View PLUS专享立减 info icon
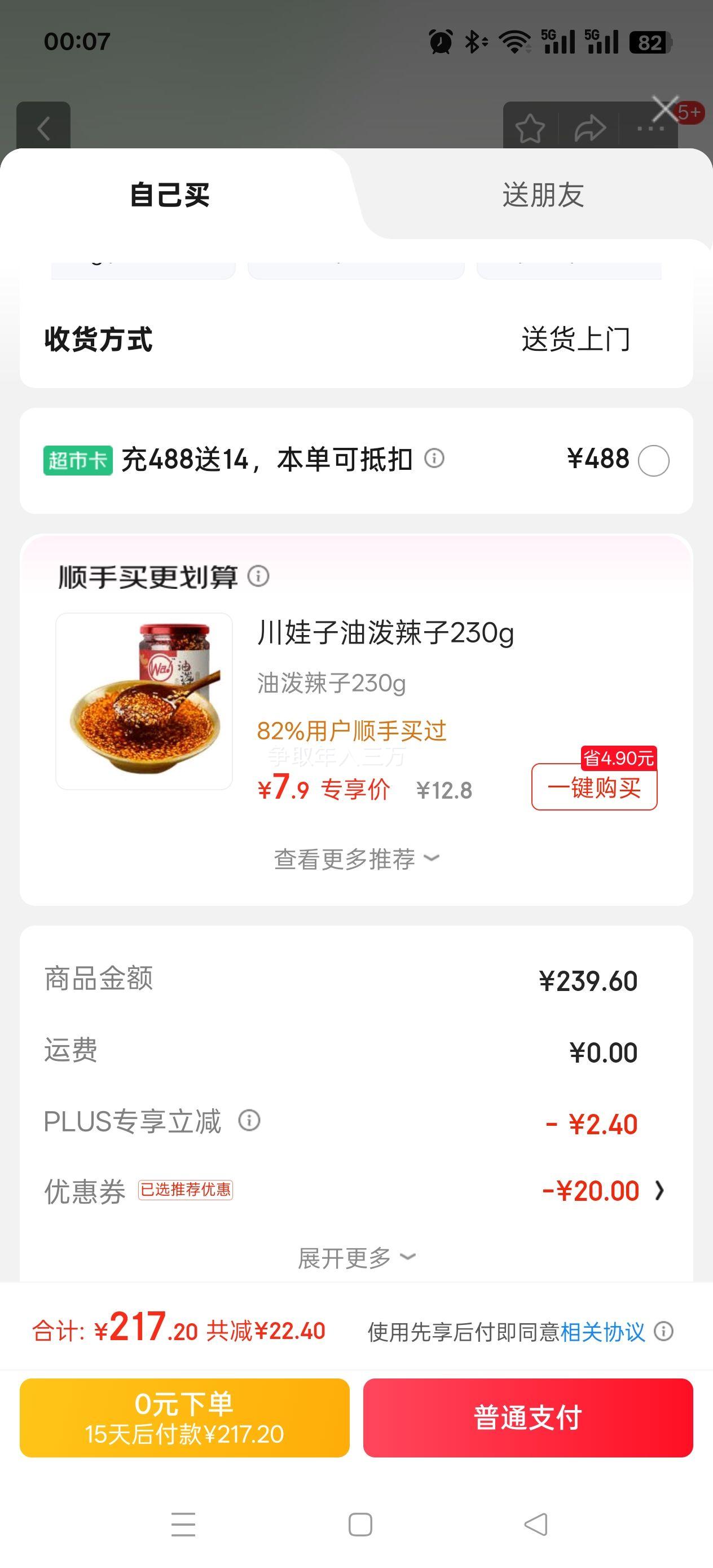Viewport: 713px width, 1568px height. click(249, 1120)
